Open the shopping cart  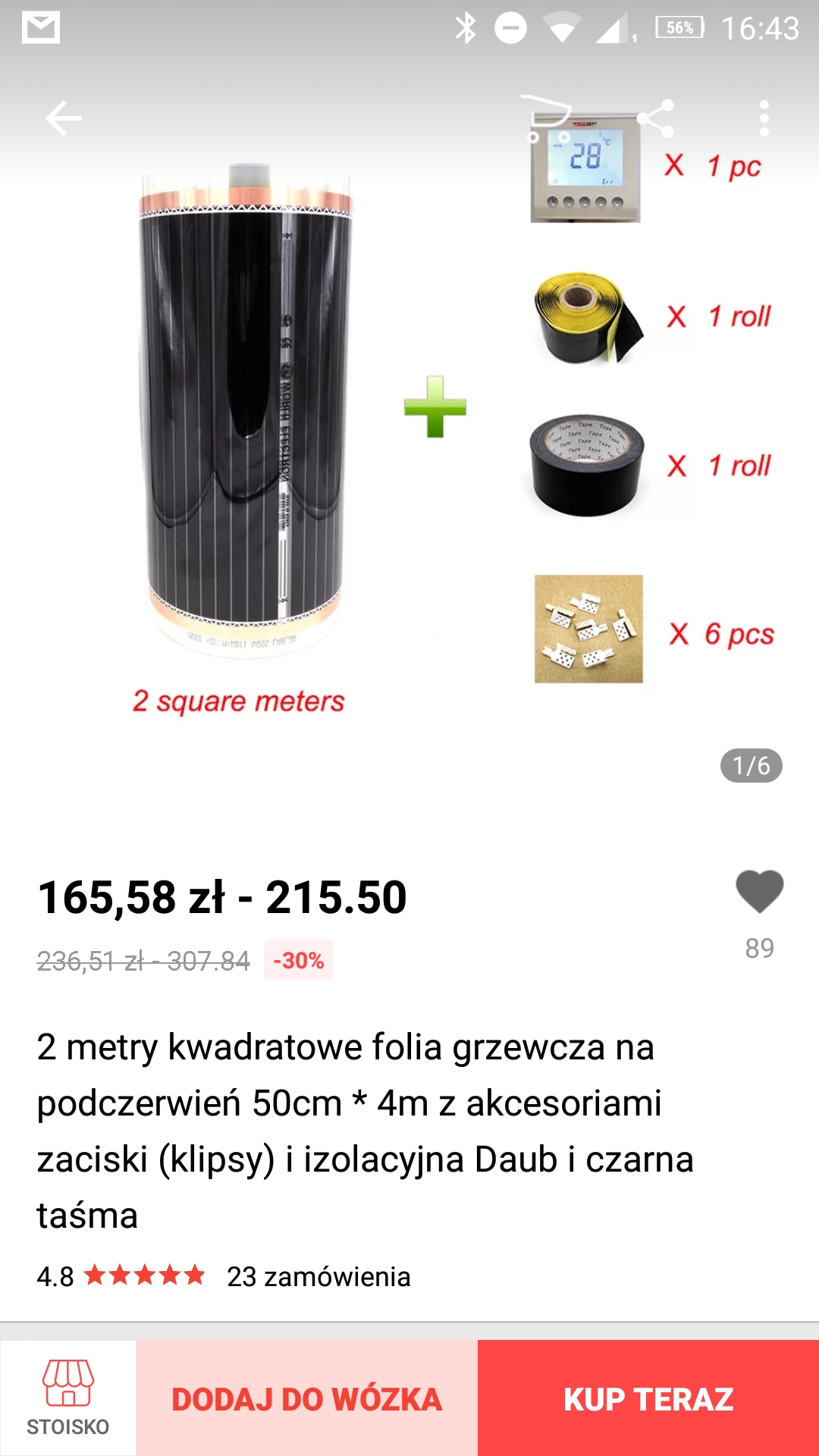[546, 118]
